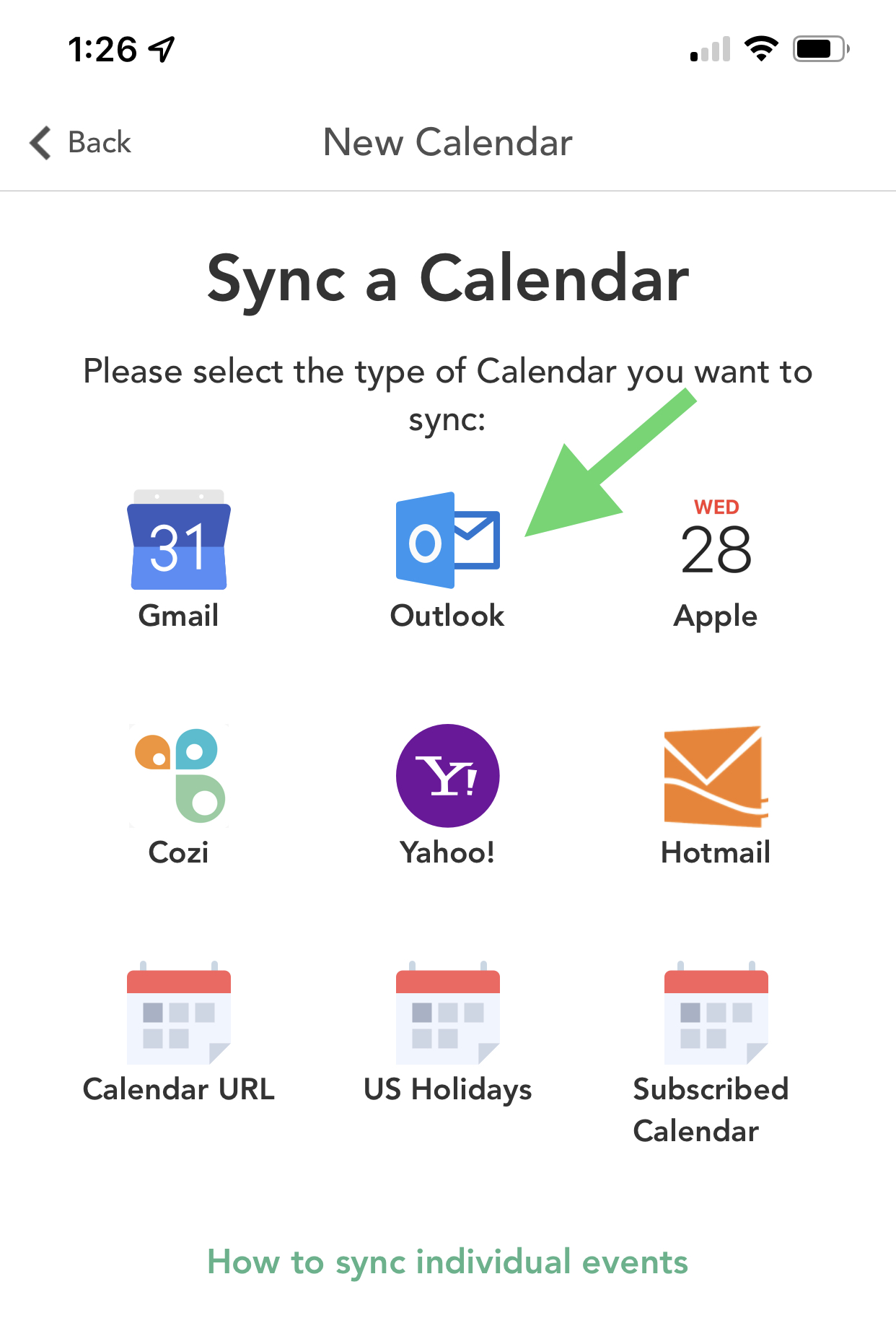Add the US Holidays calendar
896x1331 pixels.
point(447,1032)
